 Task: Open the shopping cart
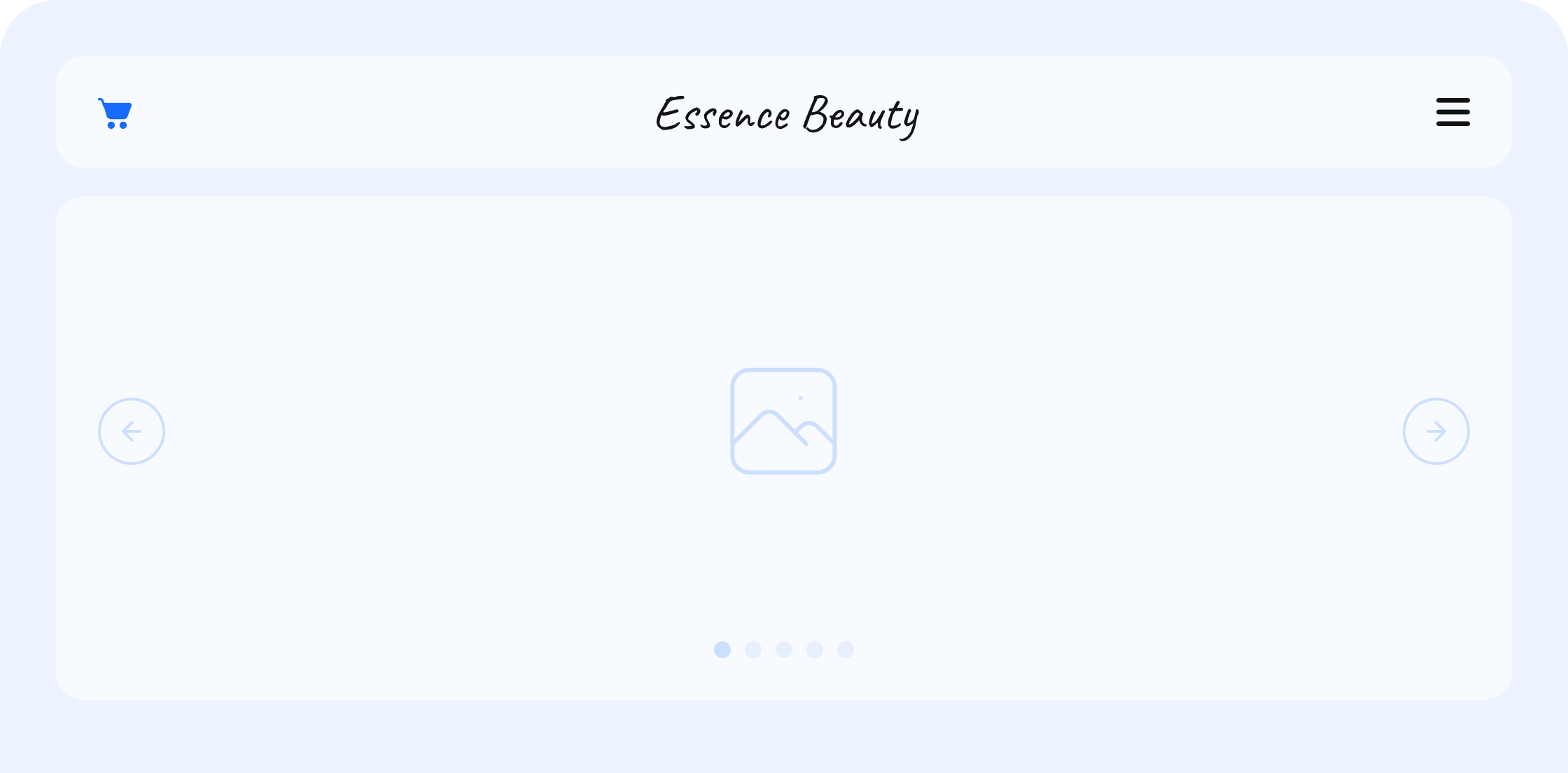tap(115, 113)
